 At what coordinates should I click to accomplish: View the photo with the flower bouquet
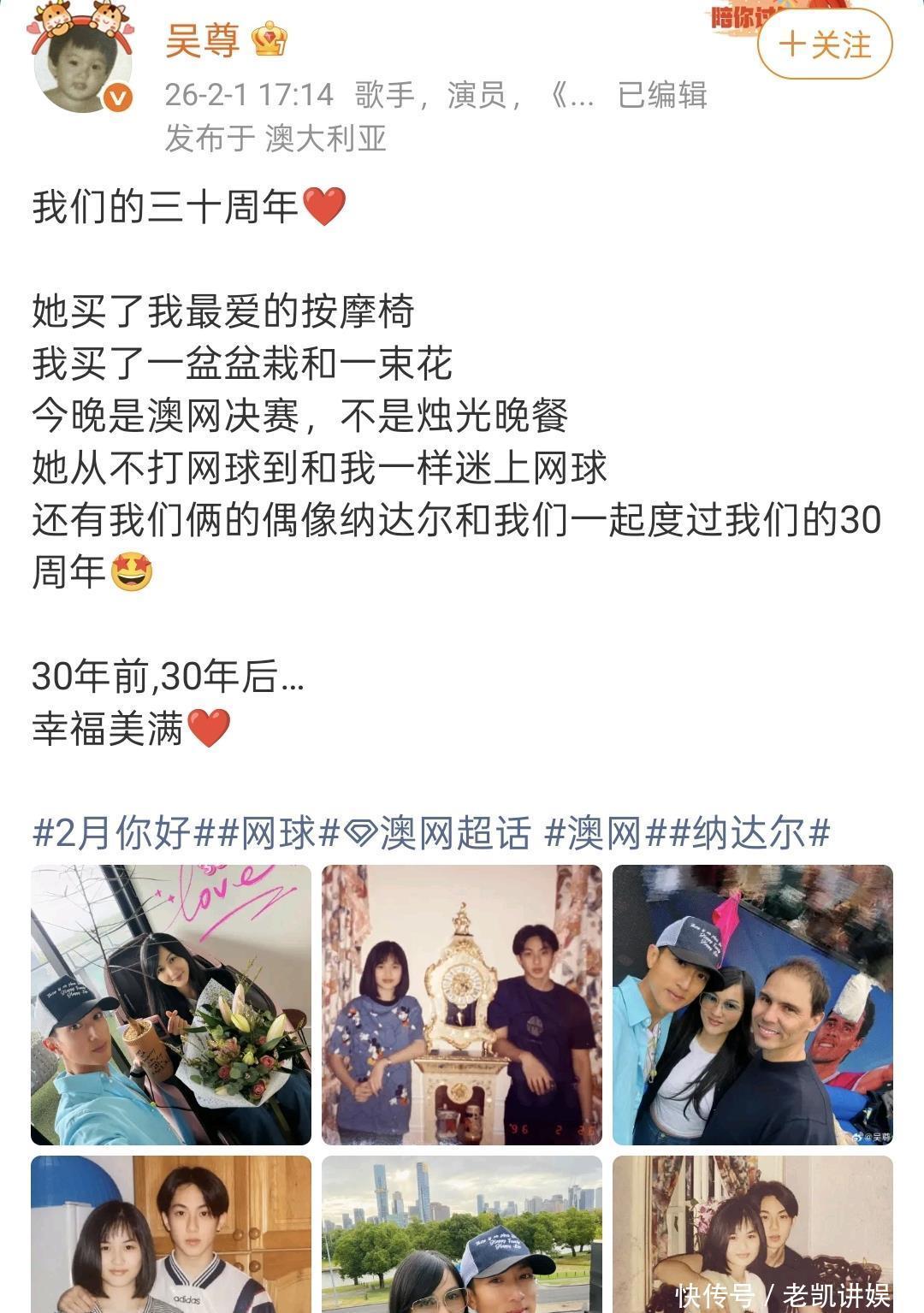click(171, 1005)
